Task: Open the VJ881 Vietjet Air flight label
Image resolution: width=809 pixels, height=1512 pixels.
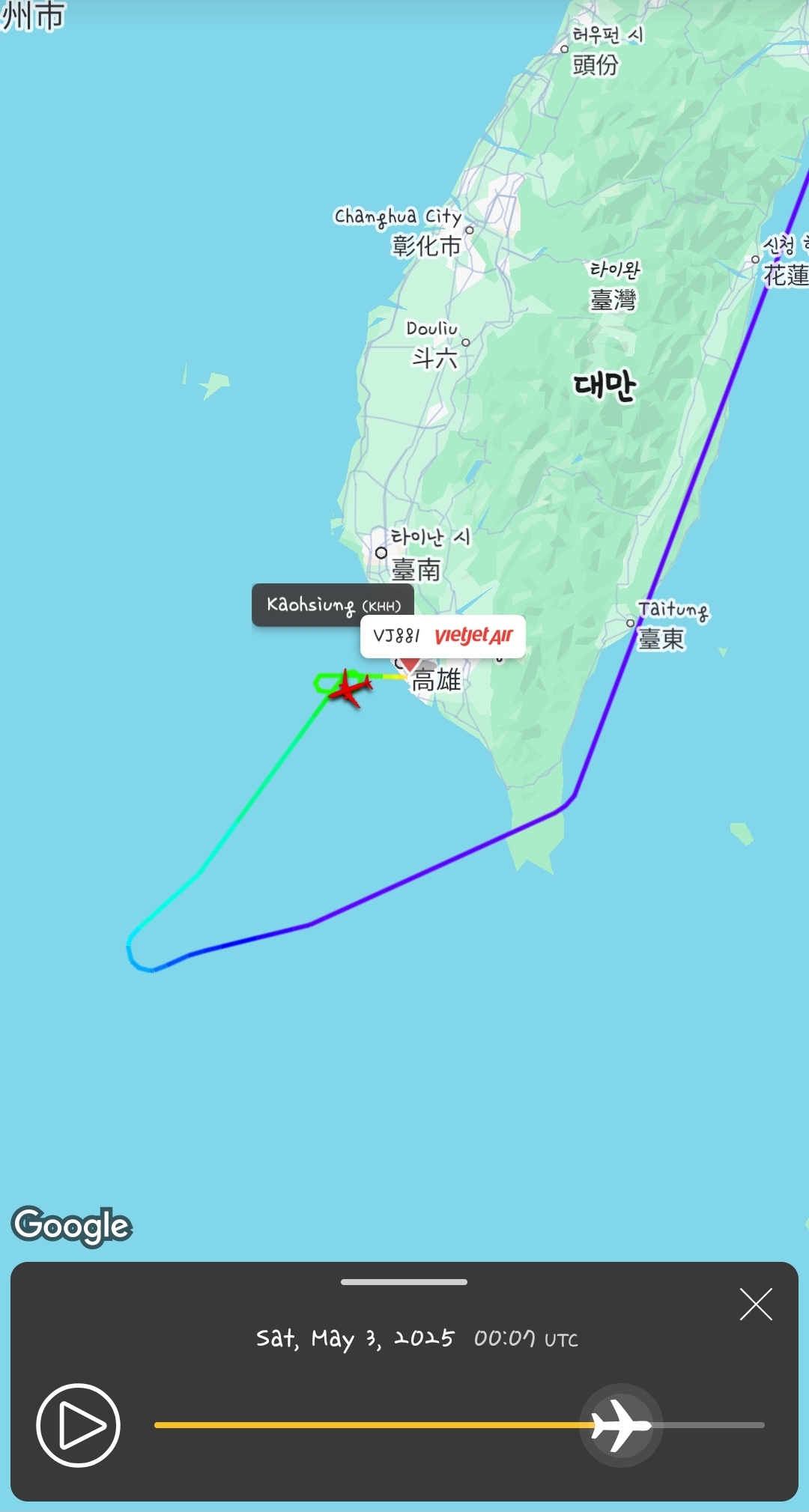Action: tap(442, 637)
